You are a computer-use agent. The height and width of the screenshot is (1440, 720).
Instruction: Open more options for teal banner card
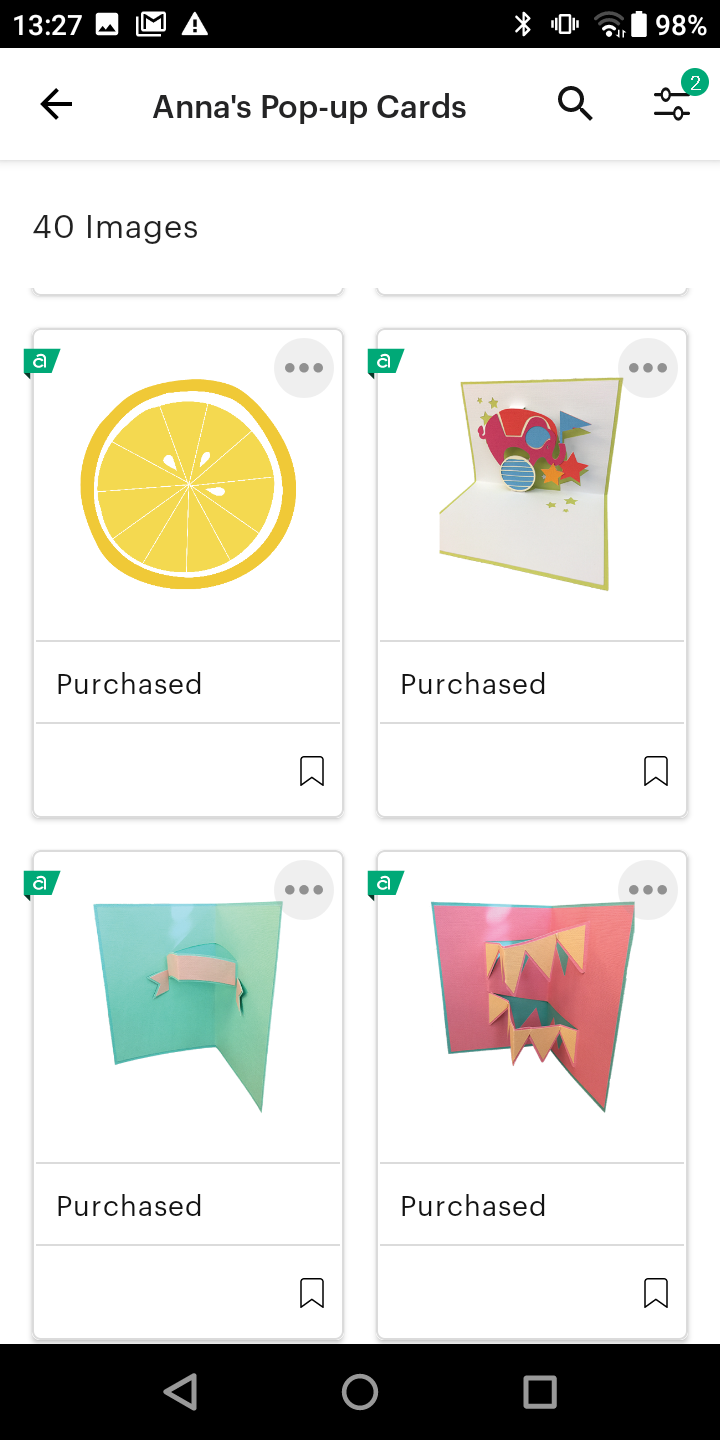(x=304, y=890)
